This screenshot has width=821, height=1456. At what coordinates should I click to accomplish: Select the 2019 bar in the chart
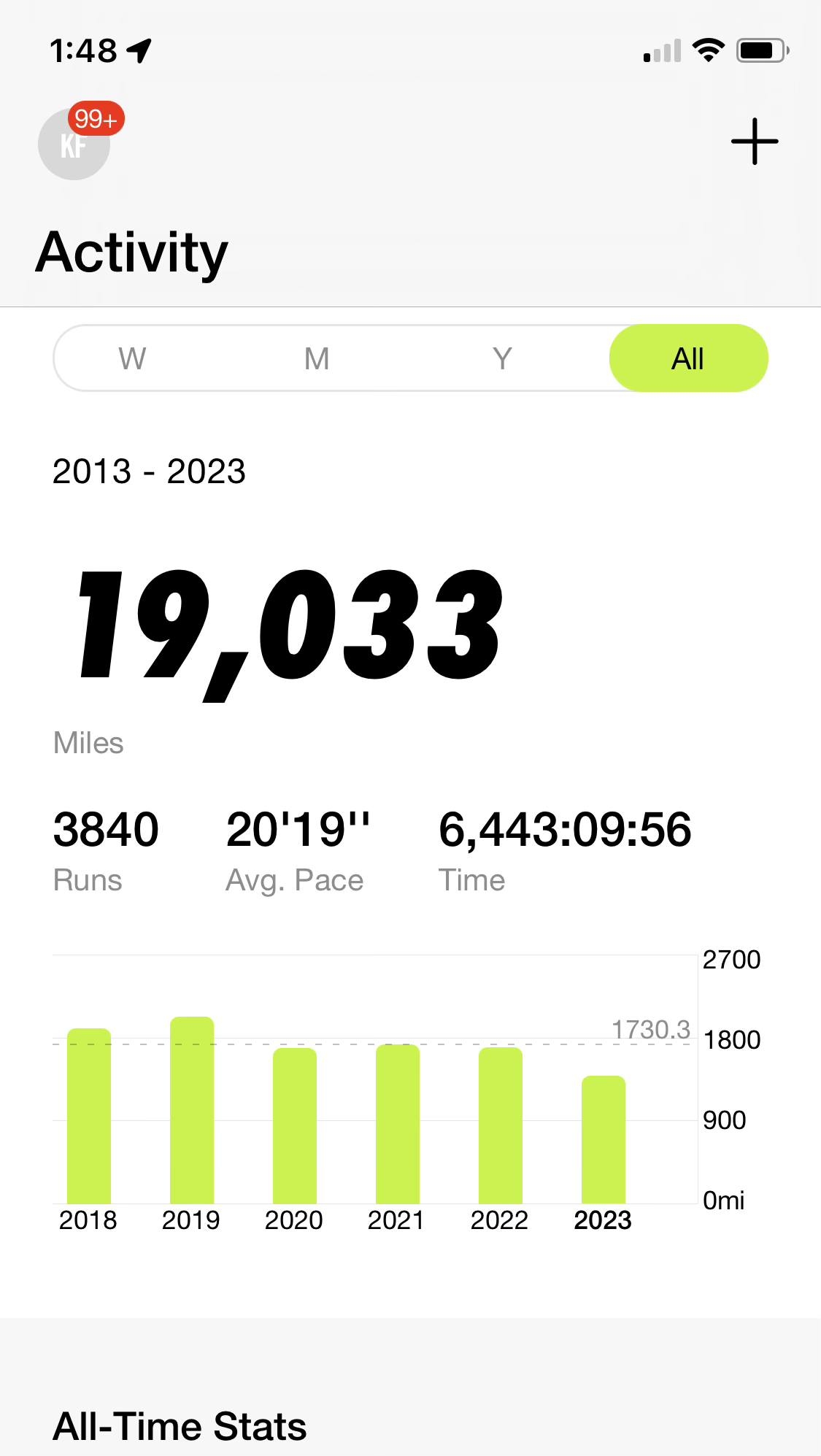(x=192, y=1111)
